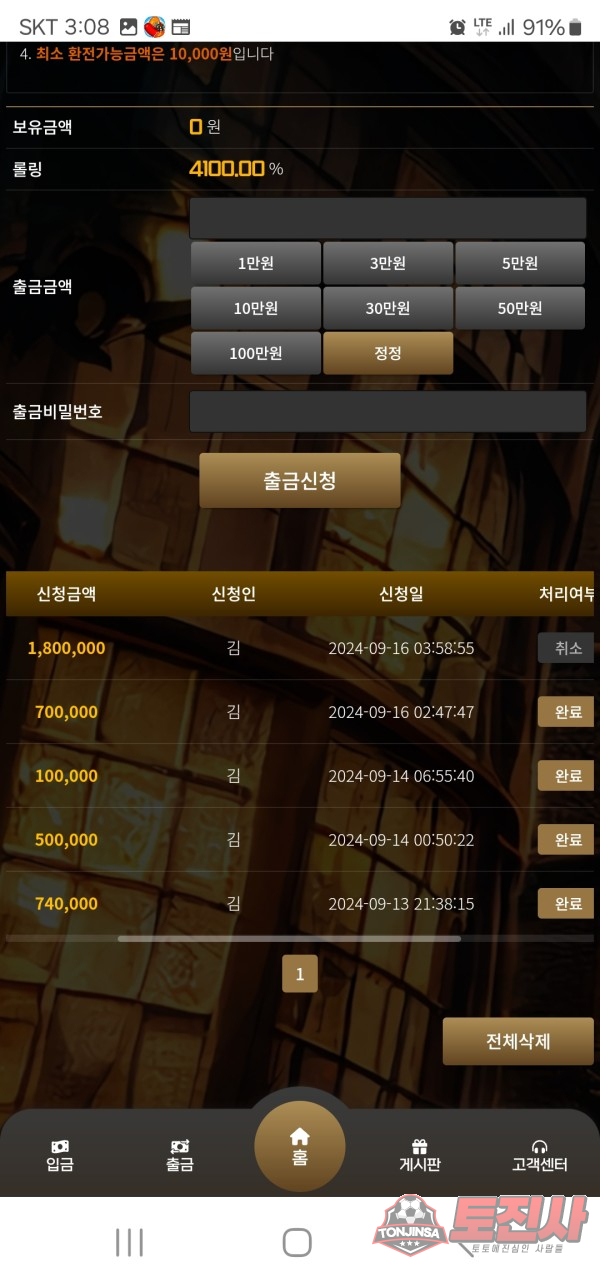Image resolution: width=600 pixels, height=1287 pixels.
Task: Switch to the 출금 withdrawal tab
Action: coord(180,1155)
